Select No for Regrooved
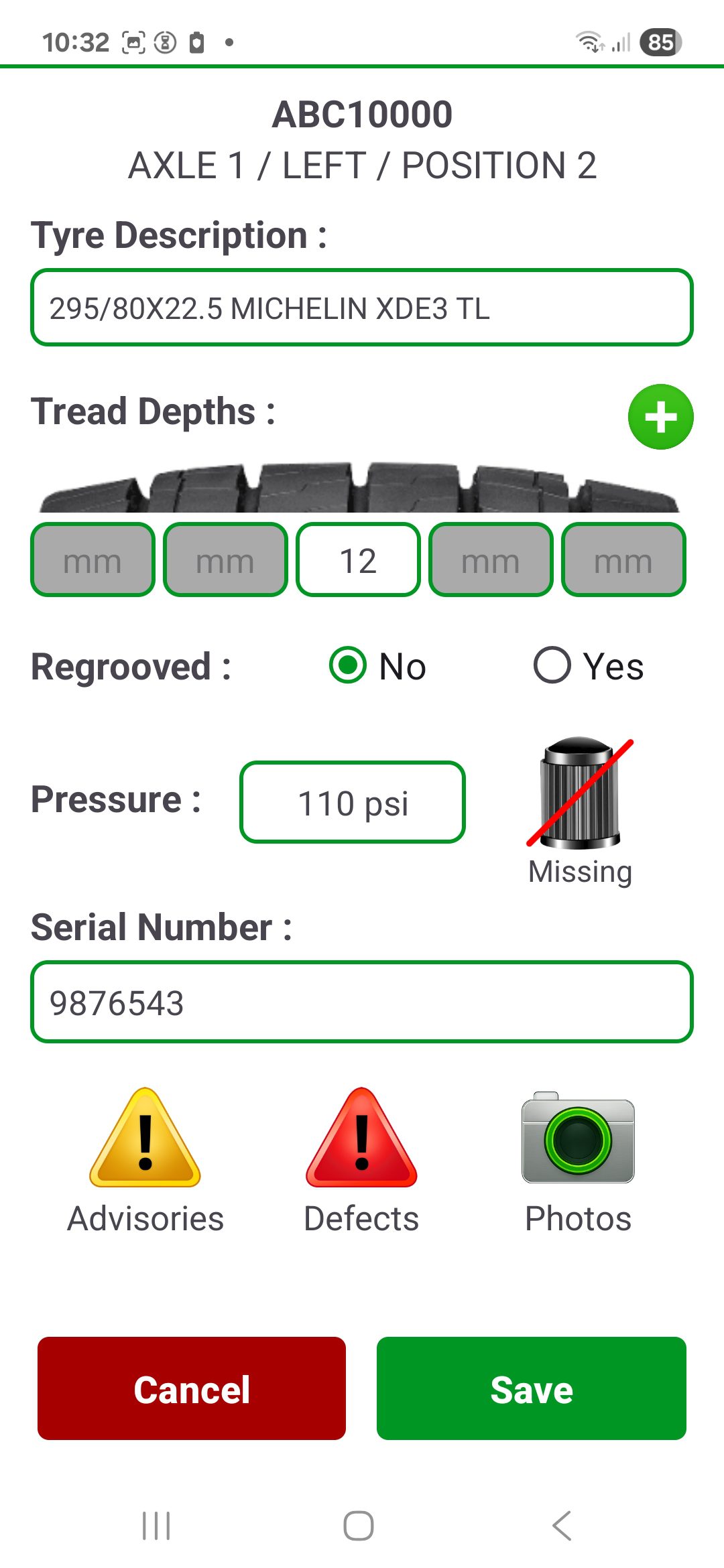 tap(348, 665)
